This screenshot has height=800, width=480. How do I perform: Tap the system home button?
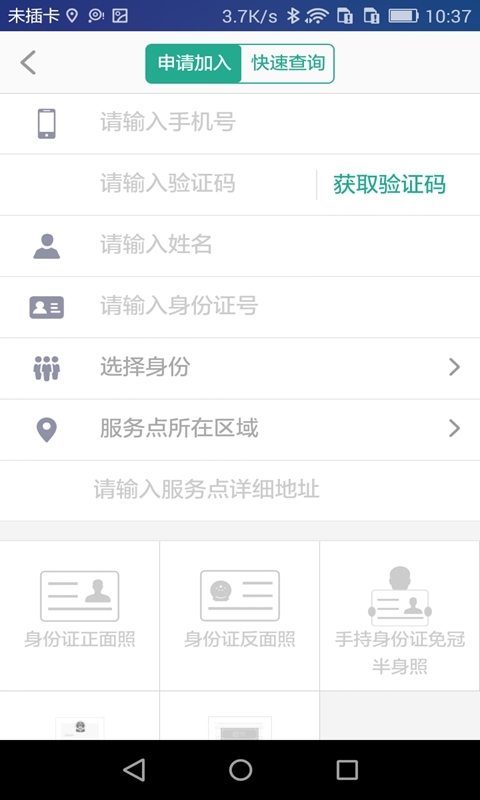(240, 769)
